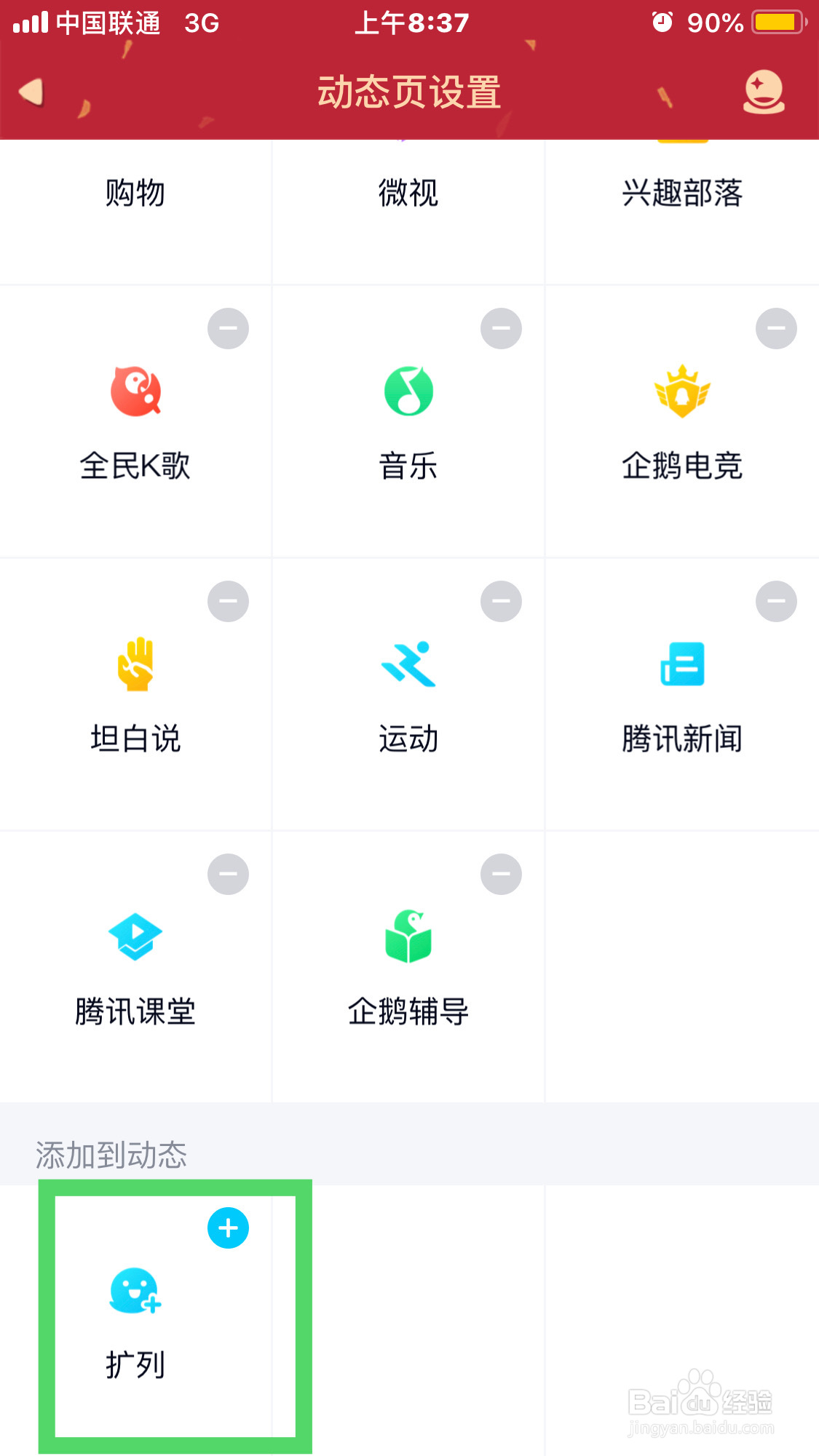Remove 运动 with its minus button

501,601
